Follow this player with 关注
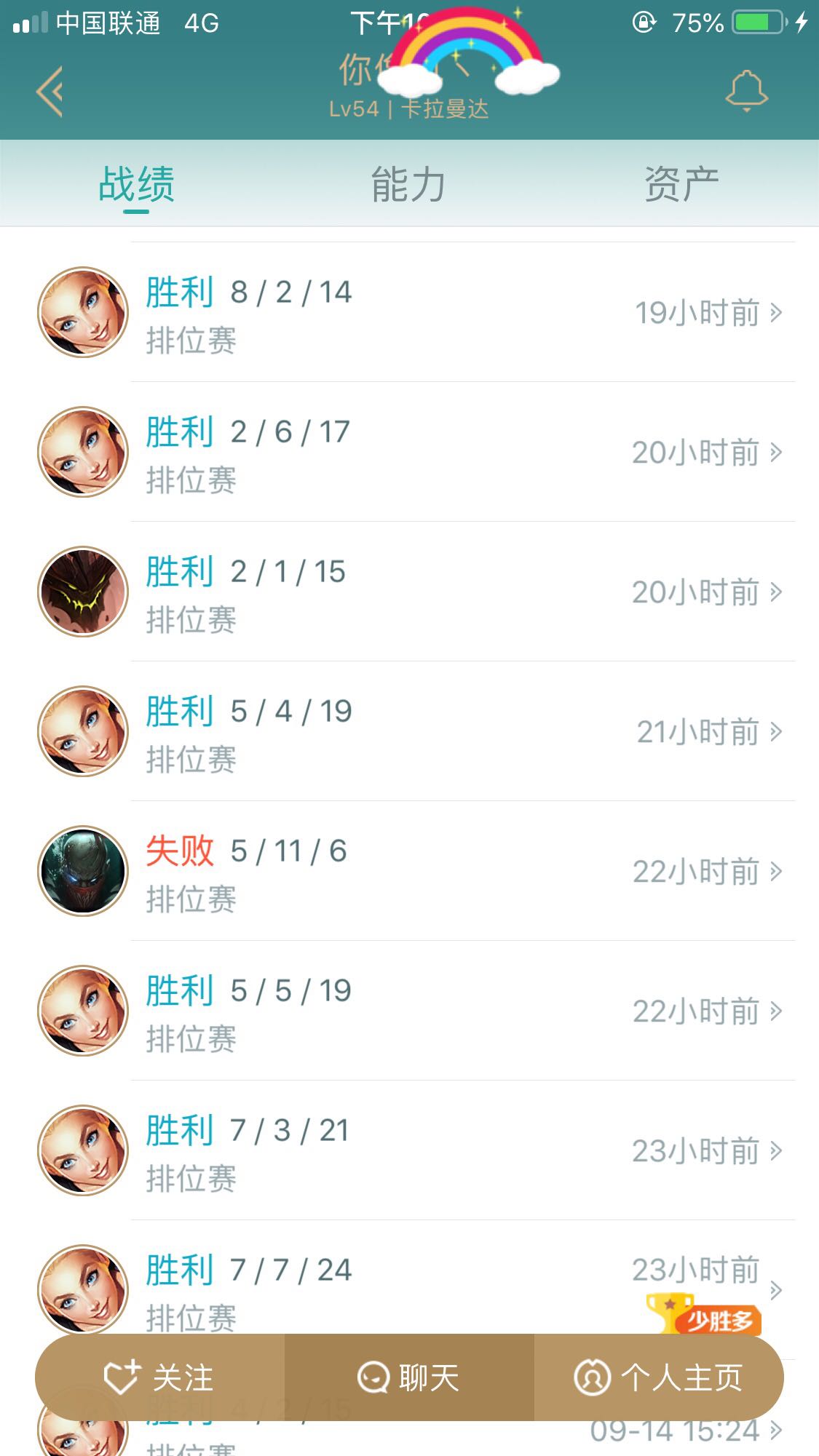This screenshot has width=819, height=1456. pos(159,1377)
